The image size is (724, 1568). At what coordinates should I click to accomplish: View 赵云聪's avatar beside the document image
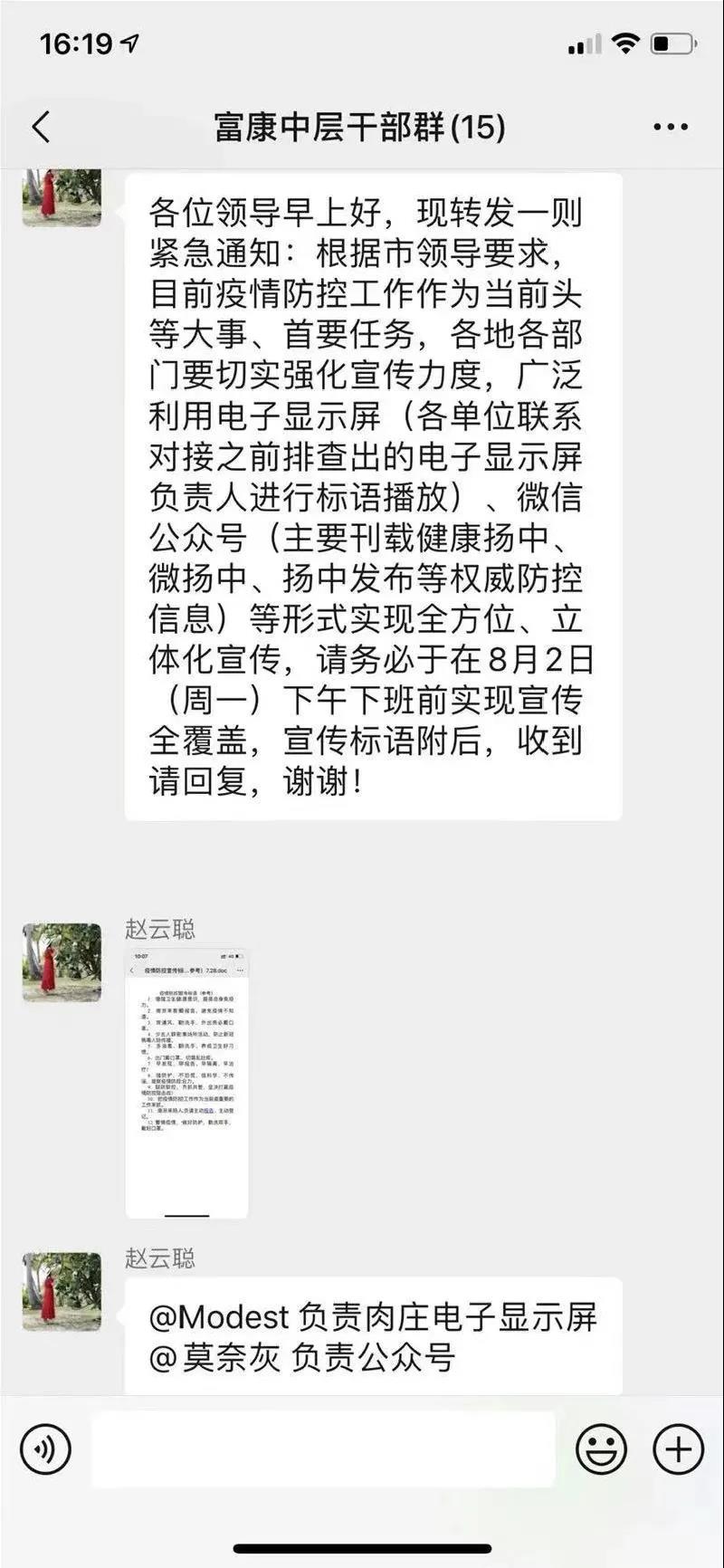coord(62,962)
